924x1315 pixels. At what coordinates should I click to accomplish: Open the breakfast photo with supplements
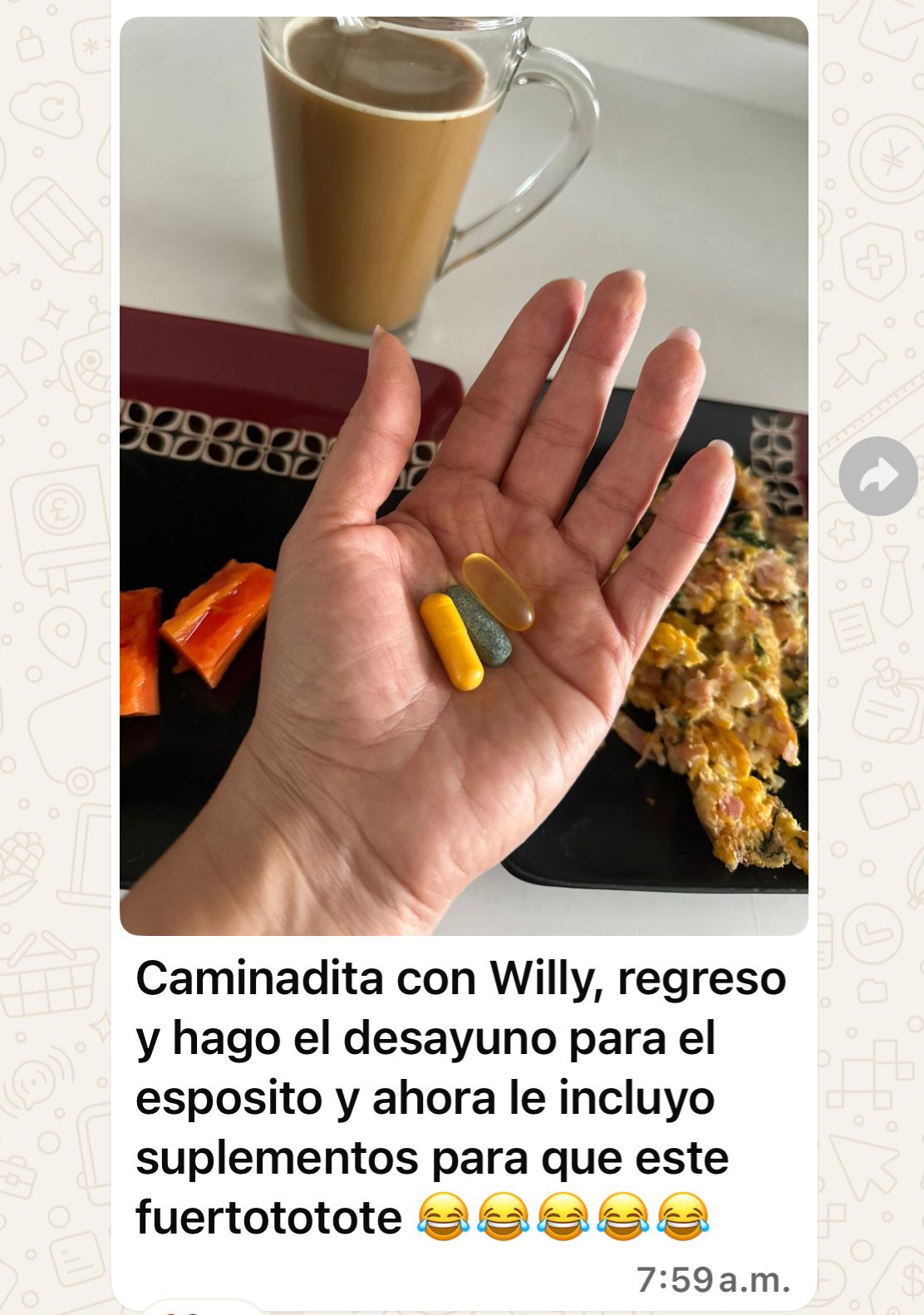464,475
